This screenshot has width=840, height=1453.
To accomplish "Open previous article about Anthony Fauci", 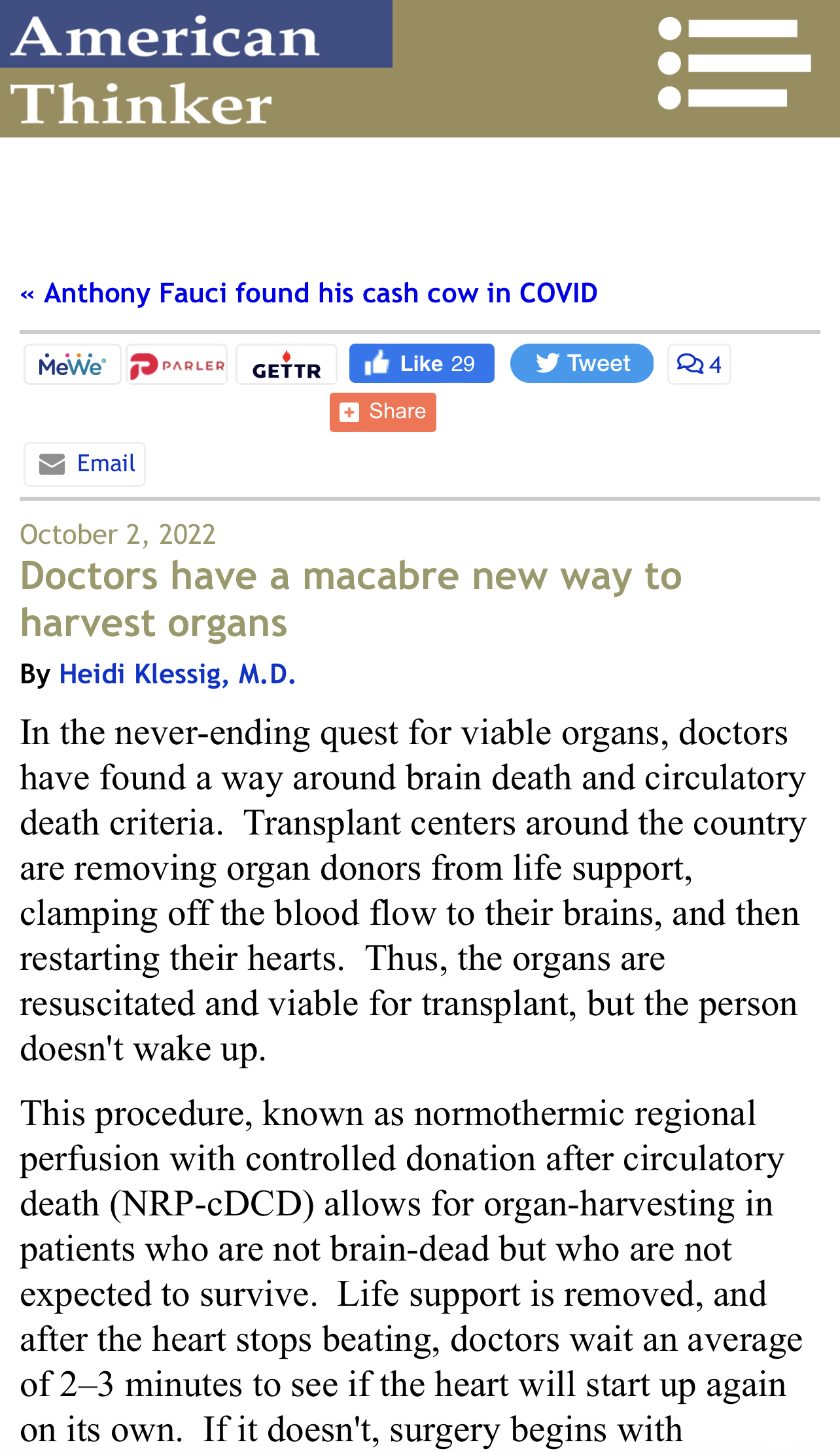I will (309, 293).
